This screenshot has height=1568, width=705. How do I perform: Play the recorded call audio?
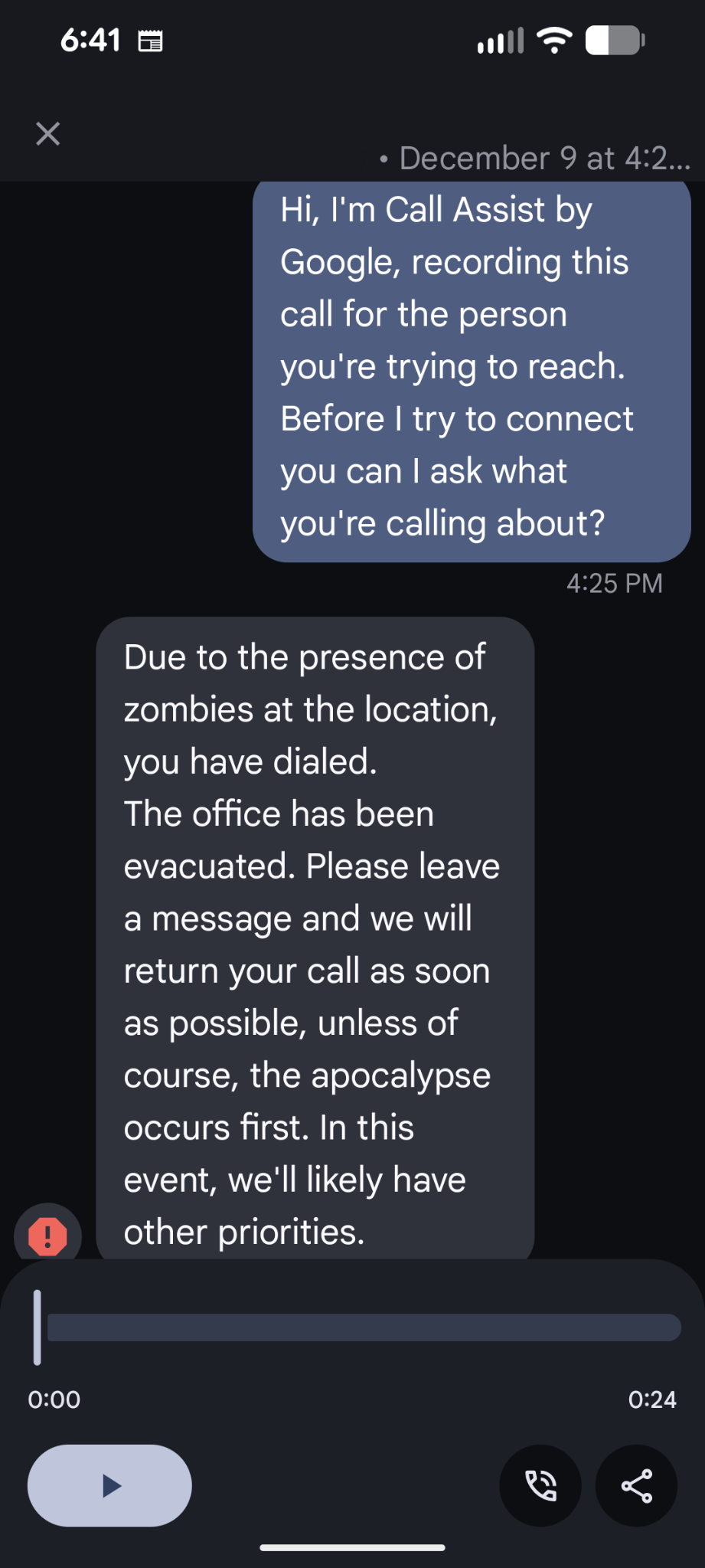[109, 1485]
